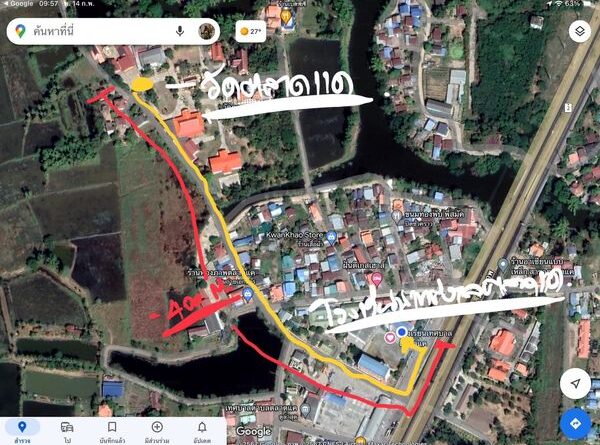Open the บันทึกแล้ว tab
Screen dimensions: 600x445
click(x=112, y=431)
